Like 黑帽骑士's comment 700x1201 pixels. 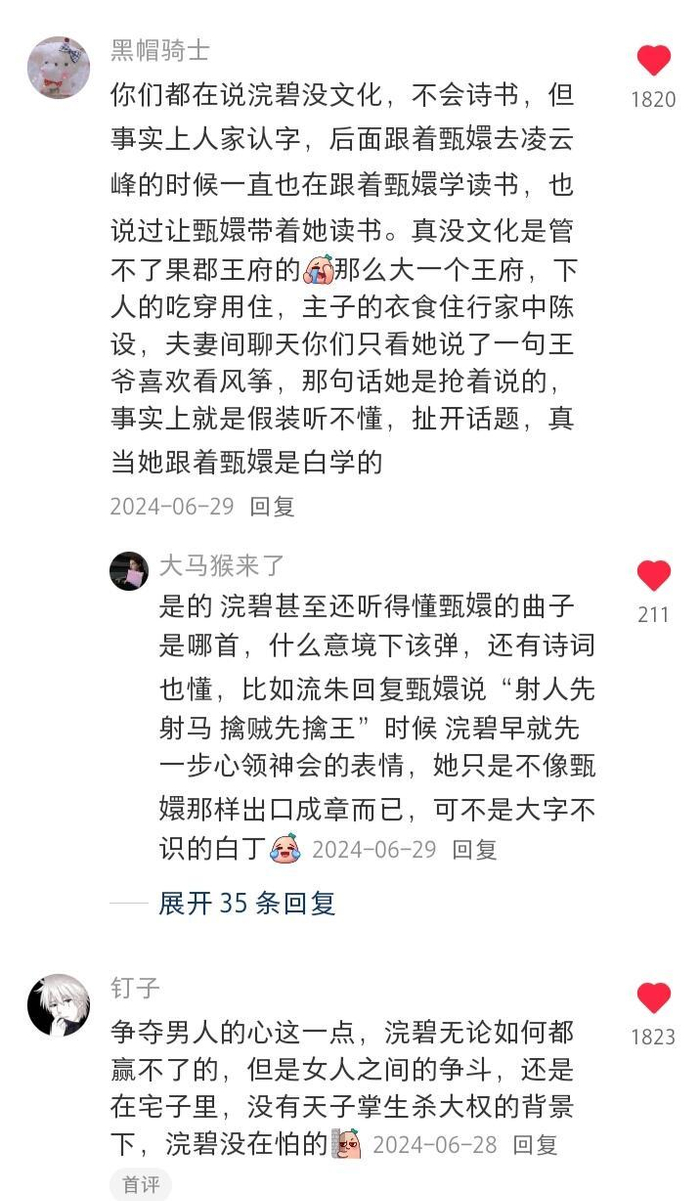654,62
